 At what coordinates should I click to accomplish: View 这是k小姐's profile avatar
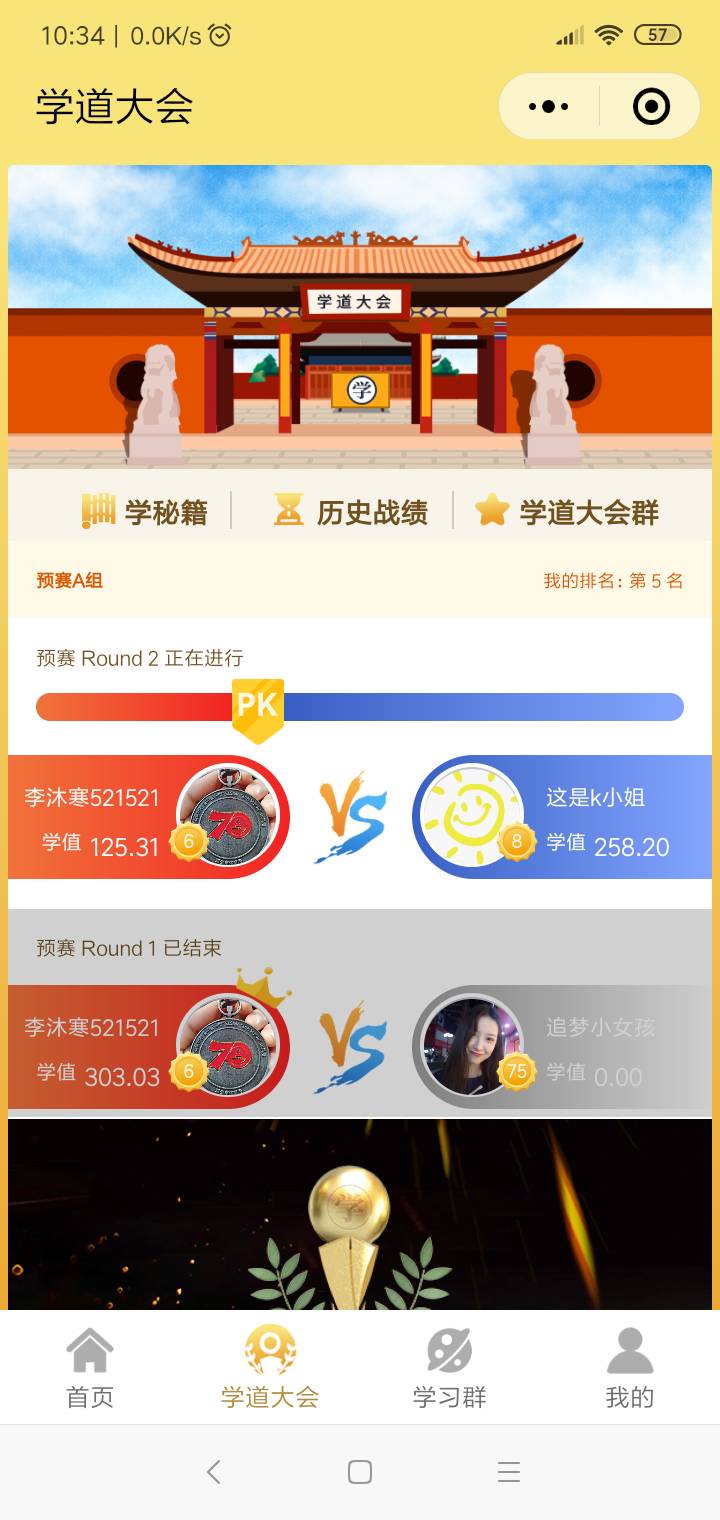tap(472, 817)
